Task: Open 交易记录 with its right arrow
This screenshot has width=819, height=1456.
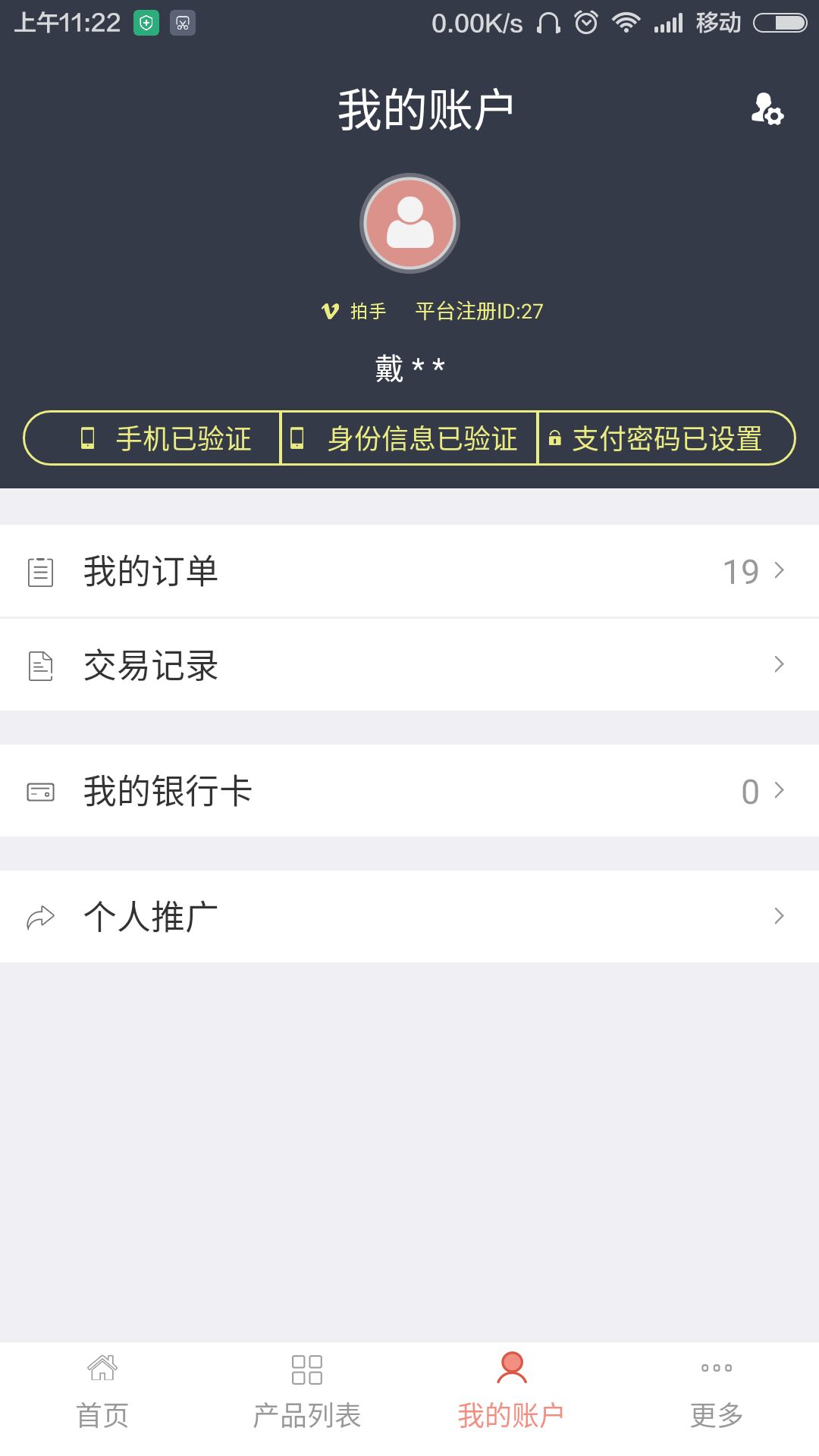Action: click(780, 665)
